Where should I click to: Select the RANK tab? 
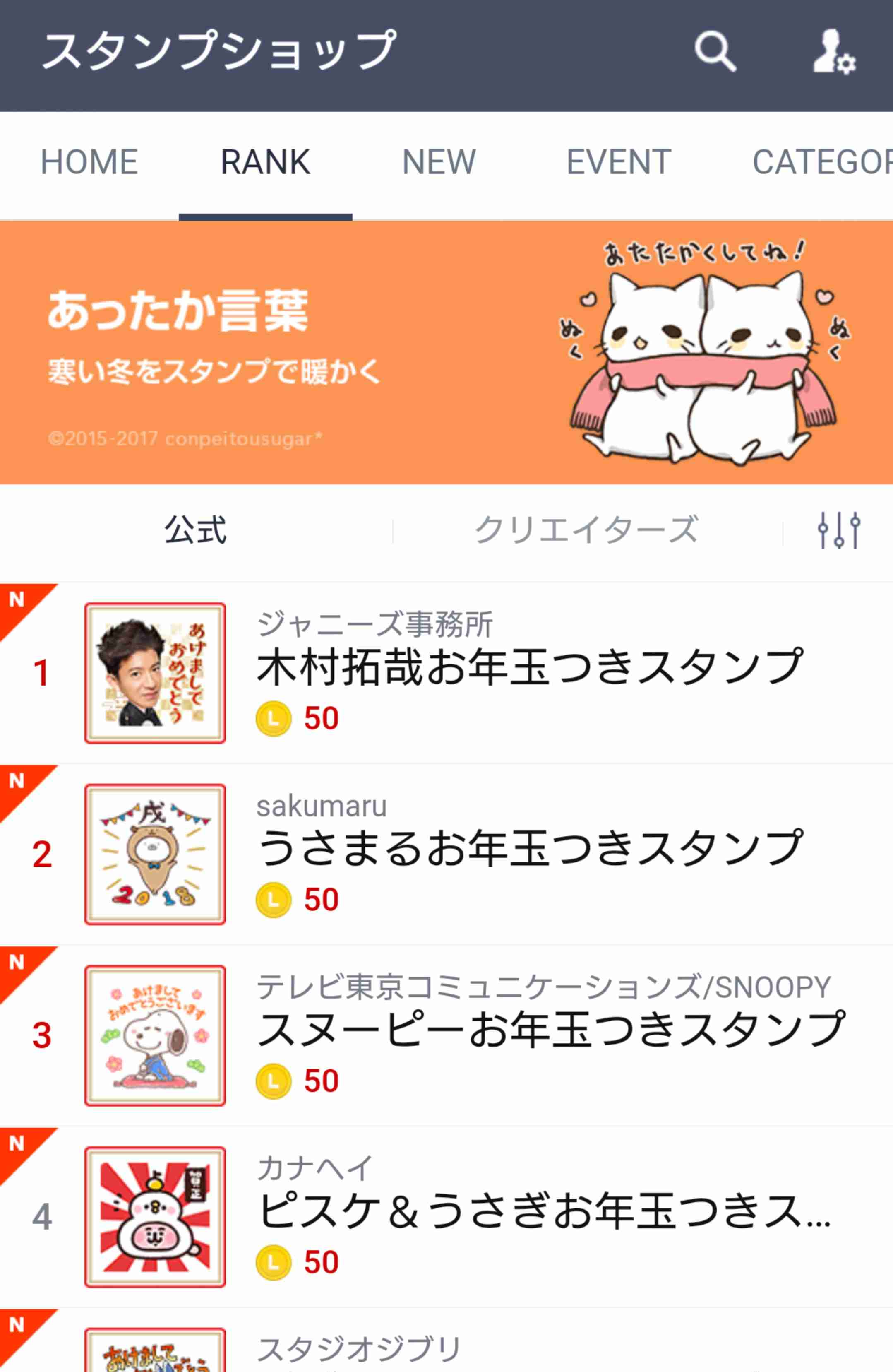266,161
